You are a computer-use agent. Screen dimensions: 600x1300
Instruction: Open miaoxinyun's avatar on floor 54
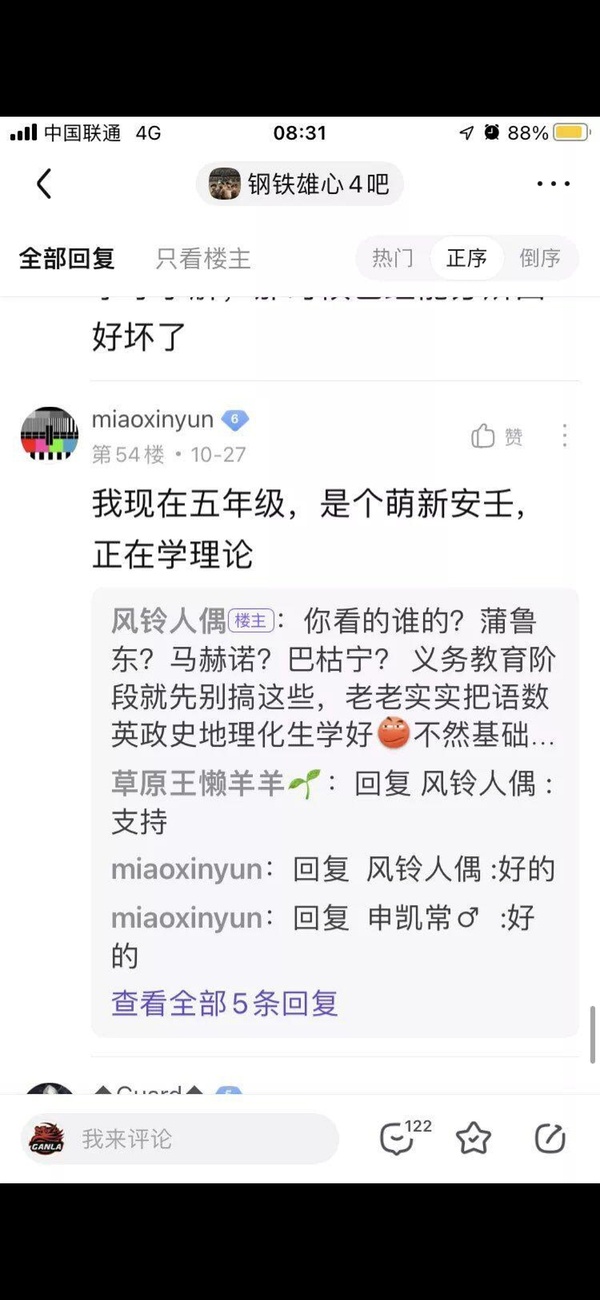coord(49,435)
